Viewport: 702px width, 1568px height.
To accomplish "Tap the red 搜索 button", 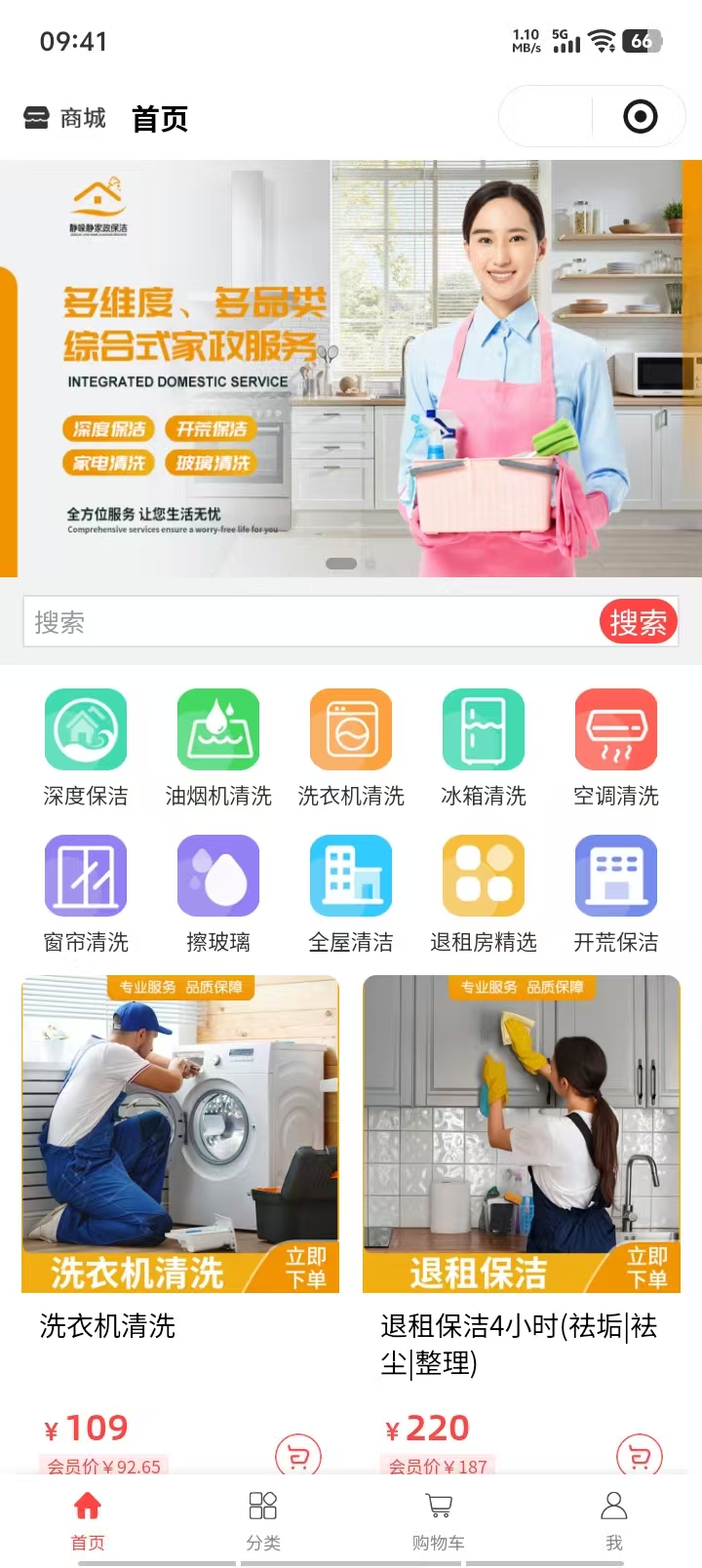I will click(x=638, y=622).
